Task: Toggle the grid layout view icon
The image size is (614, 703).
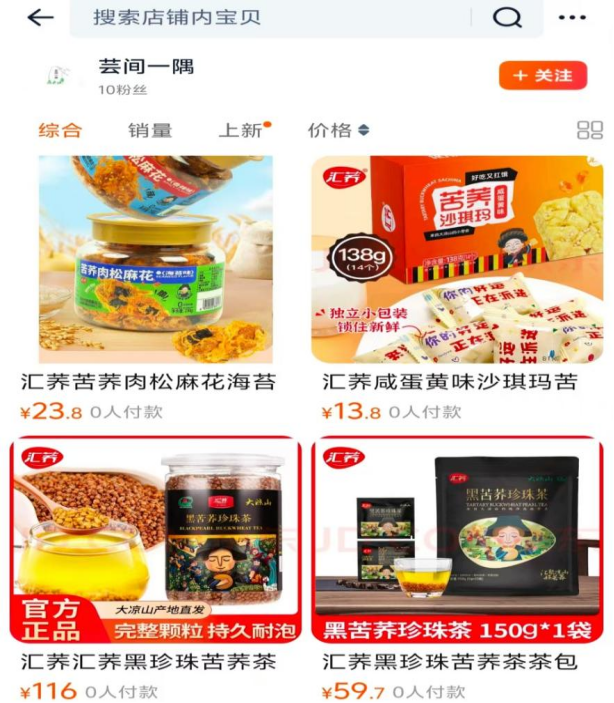Action: pyautogui.click(x=590, y=131)
